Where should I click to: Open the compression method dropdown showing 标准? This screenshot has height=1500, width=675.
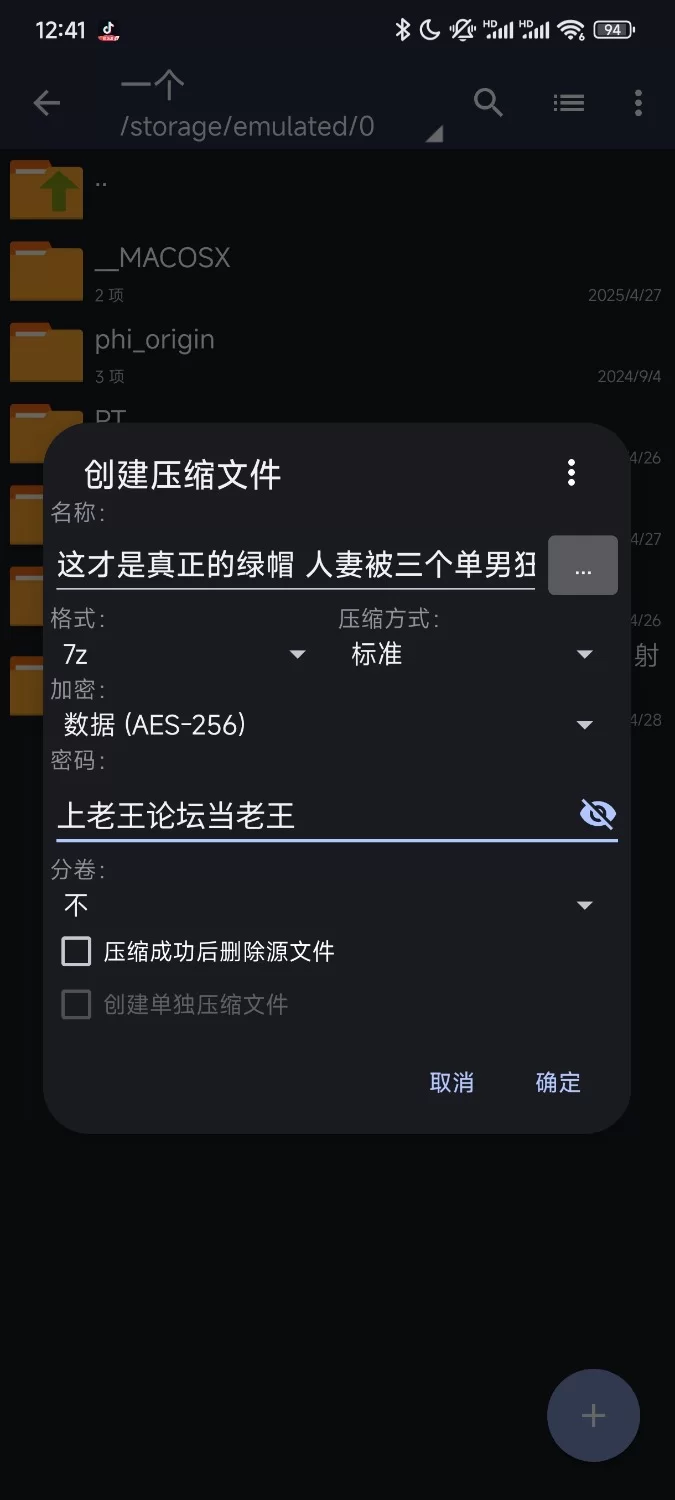(x=472, y=655)
